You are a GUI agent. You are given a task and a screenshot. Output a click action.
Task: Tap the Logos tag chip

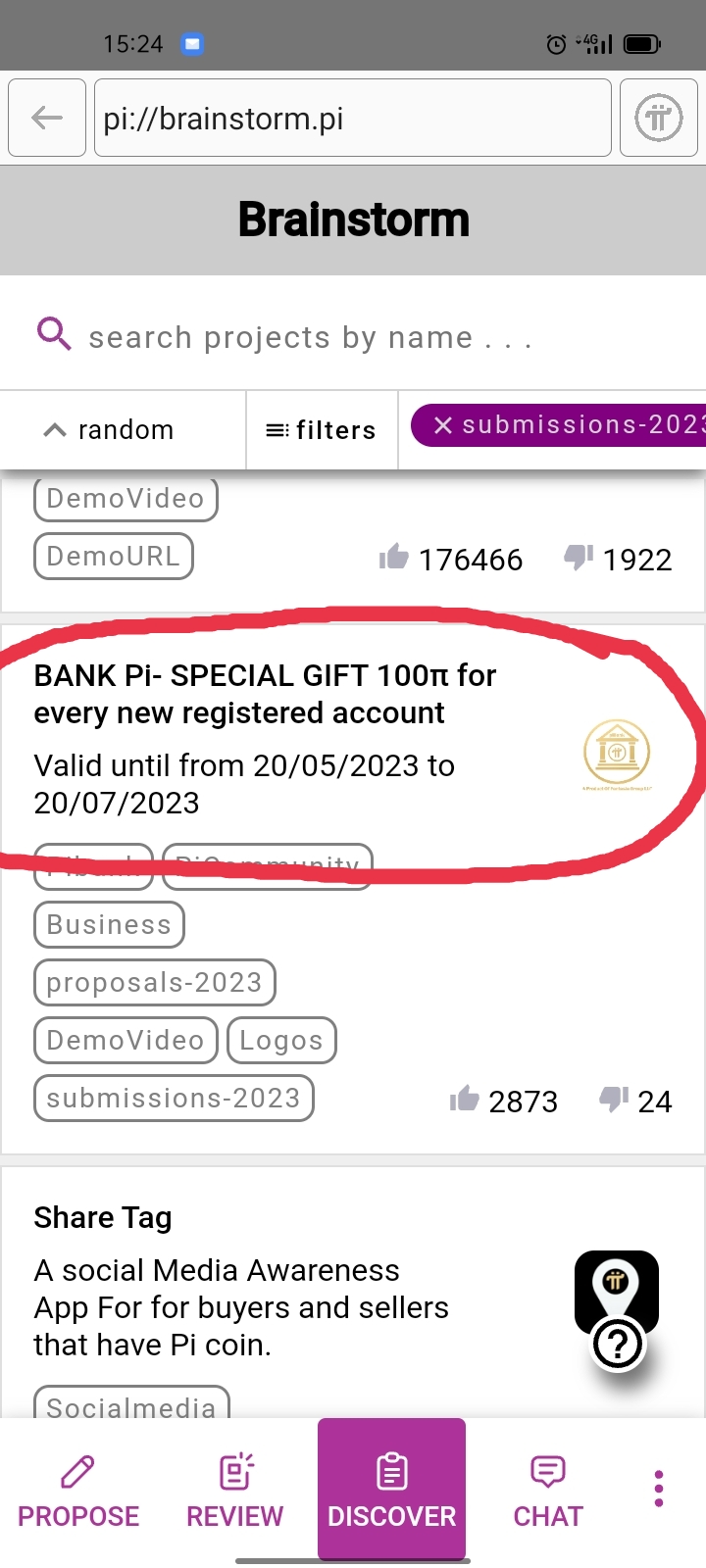tap(281, 1041)
